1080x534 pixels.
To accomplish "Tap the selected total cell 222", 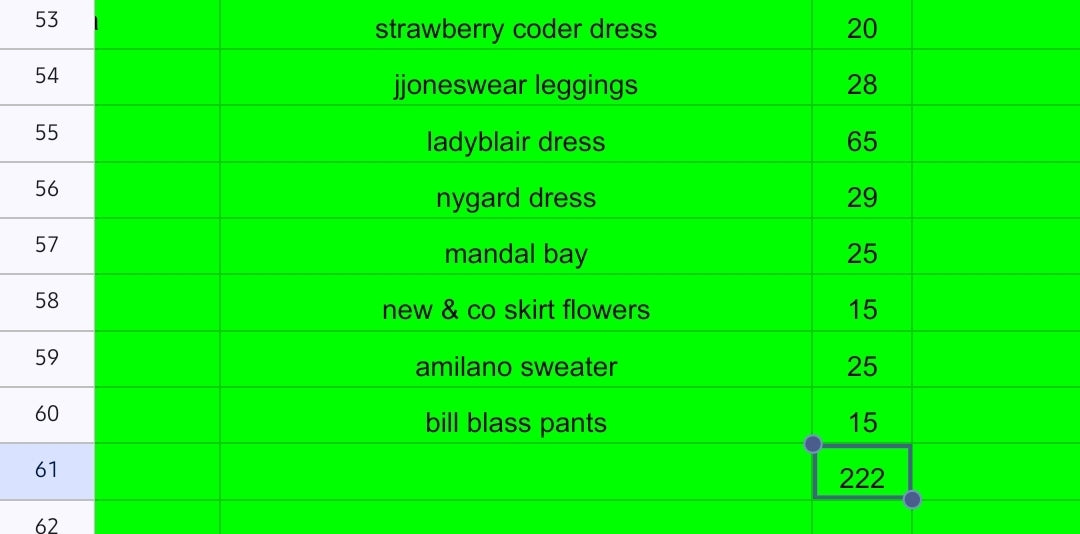I will coord(862,478).
